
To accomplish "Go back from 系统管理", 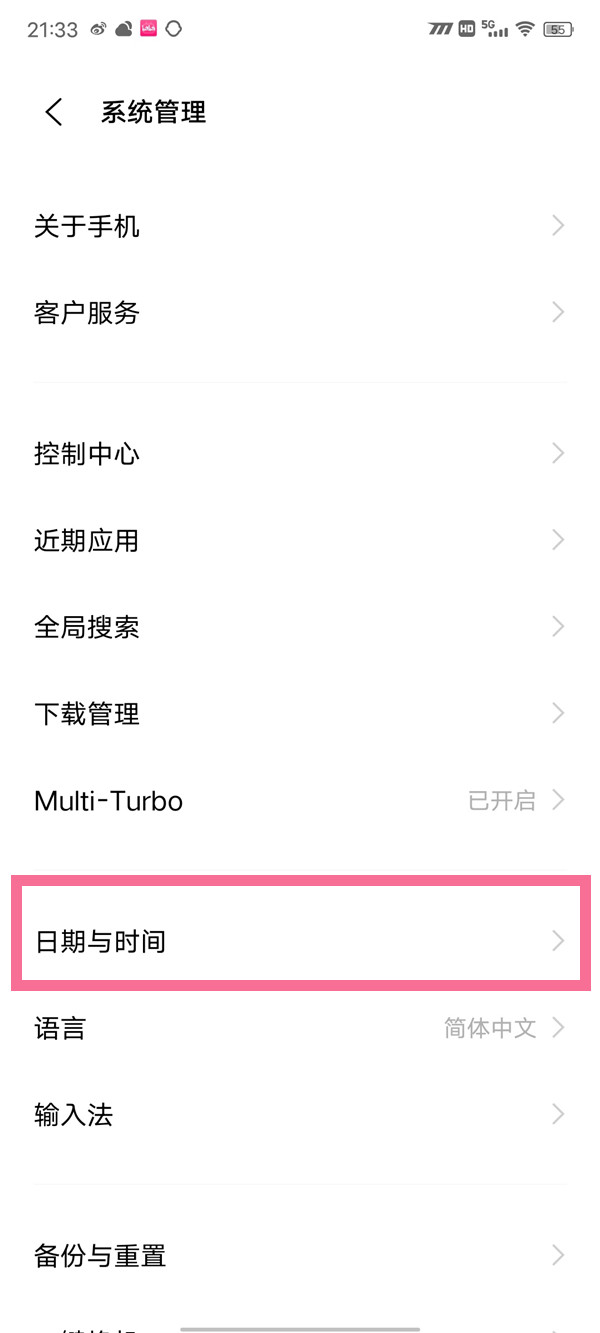I will [x=54, y=112].
